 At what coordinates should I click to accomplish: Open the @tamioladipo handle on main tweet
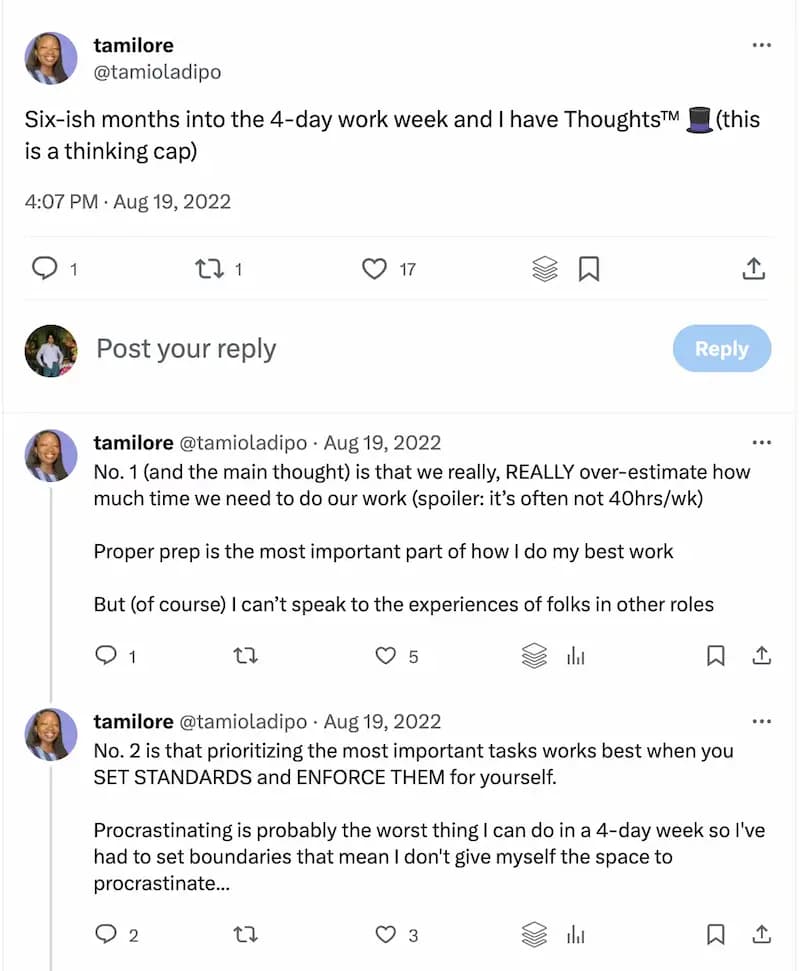click(157, 72)
